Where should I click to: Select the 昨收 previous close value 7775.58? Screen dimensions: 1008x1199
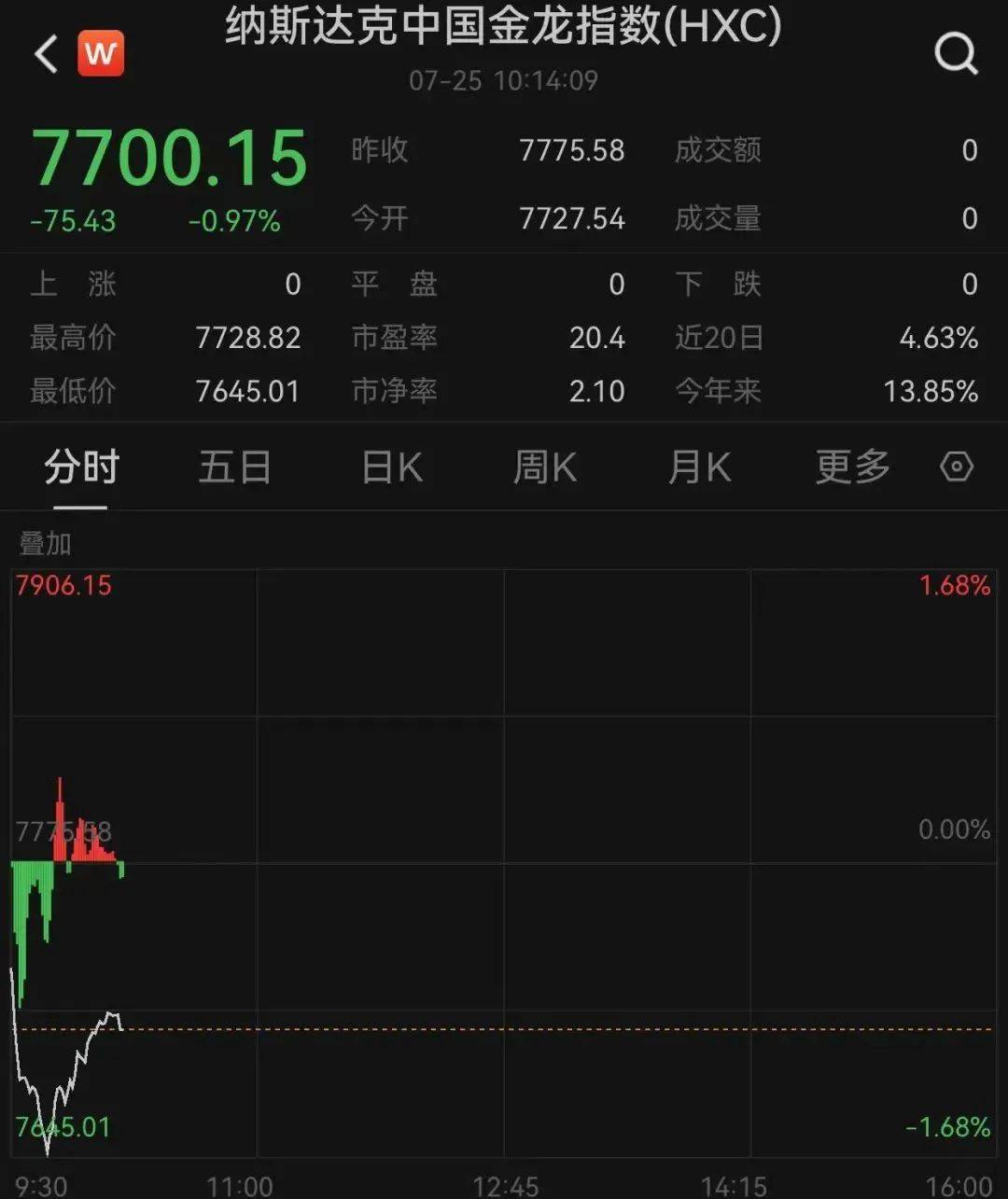pos(572,151)
